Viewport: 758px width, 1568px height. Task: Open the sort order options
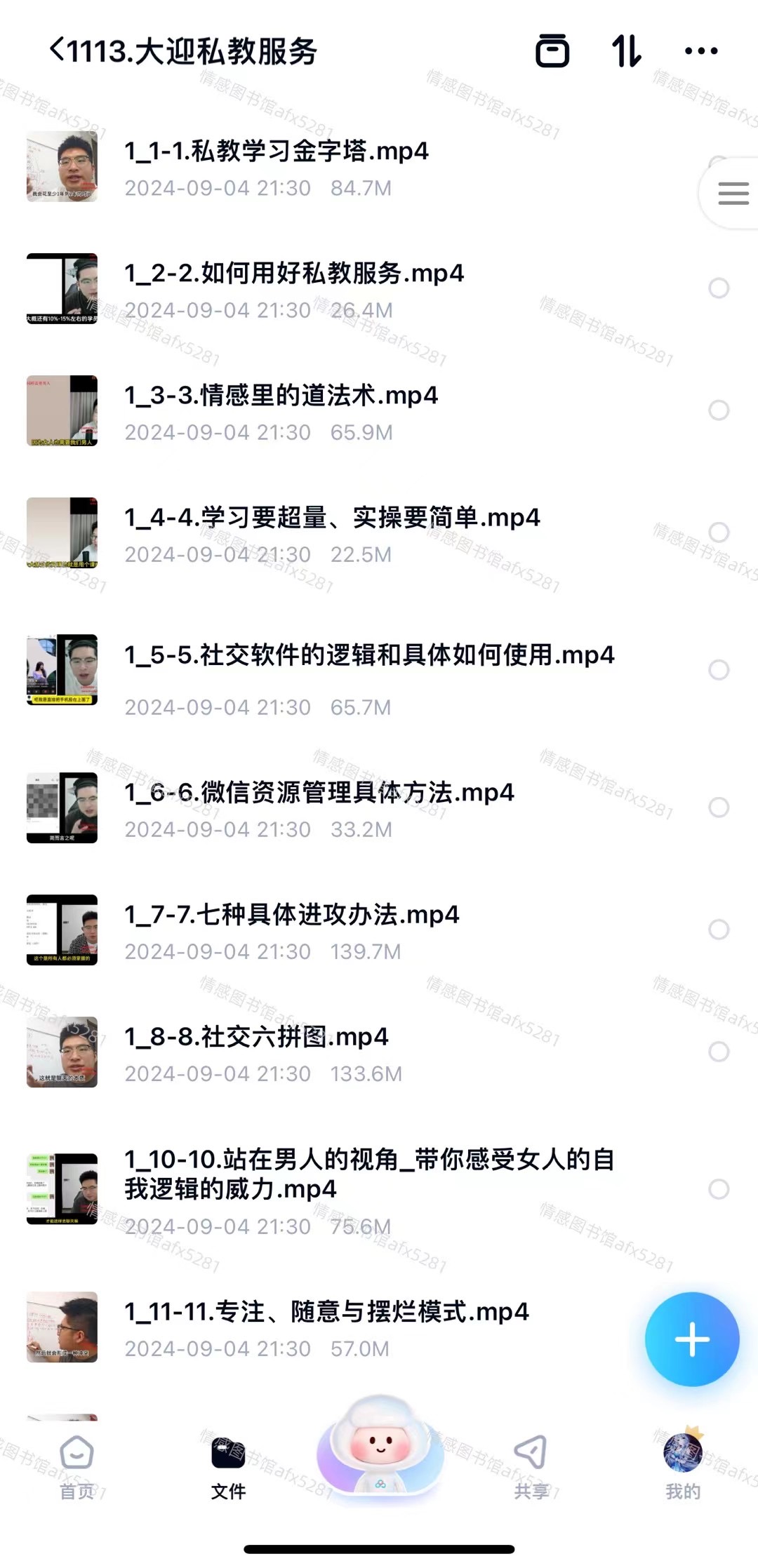click(x=626, y=51)
